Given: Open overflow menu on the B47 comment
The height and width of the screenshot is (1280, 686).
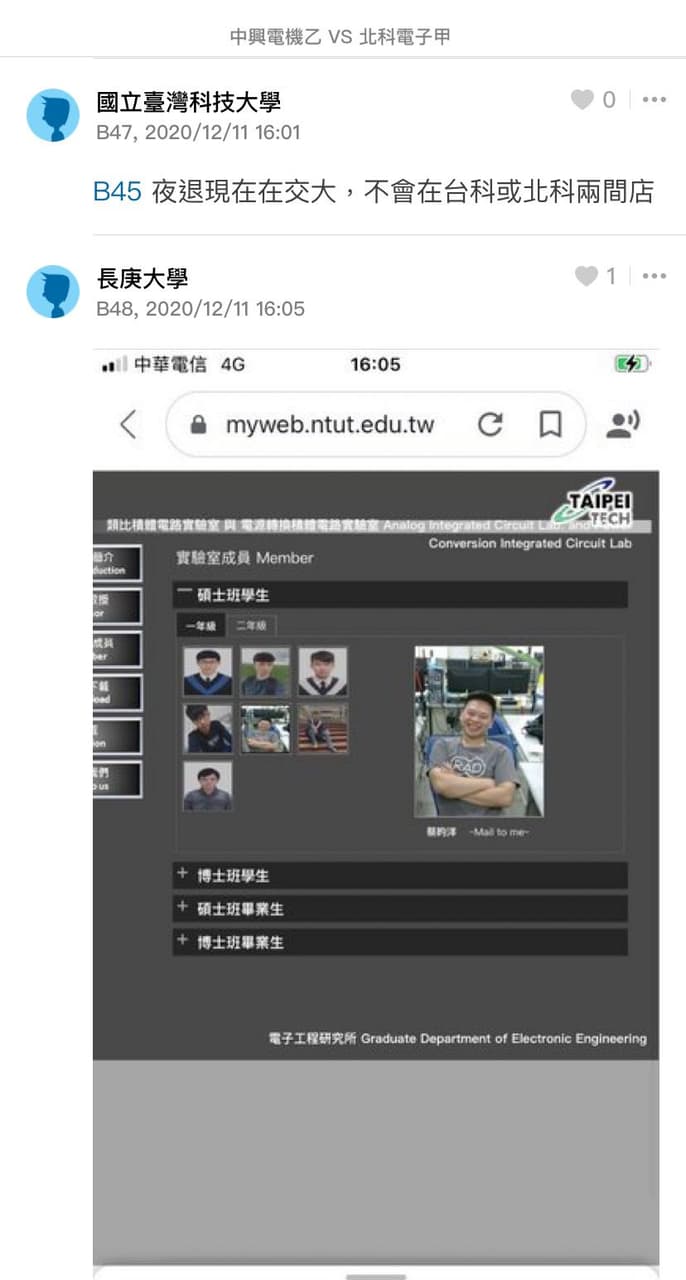Looking at the screenshot, I should coord(654,100).
